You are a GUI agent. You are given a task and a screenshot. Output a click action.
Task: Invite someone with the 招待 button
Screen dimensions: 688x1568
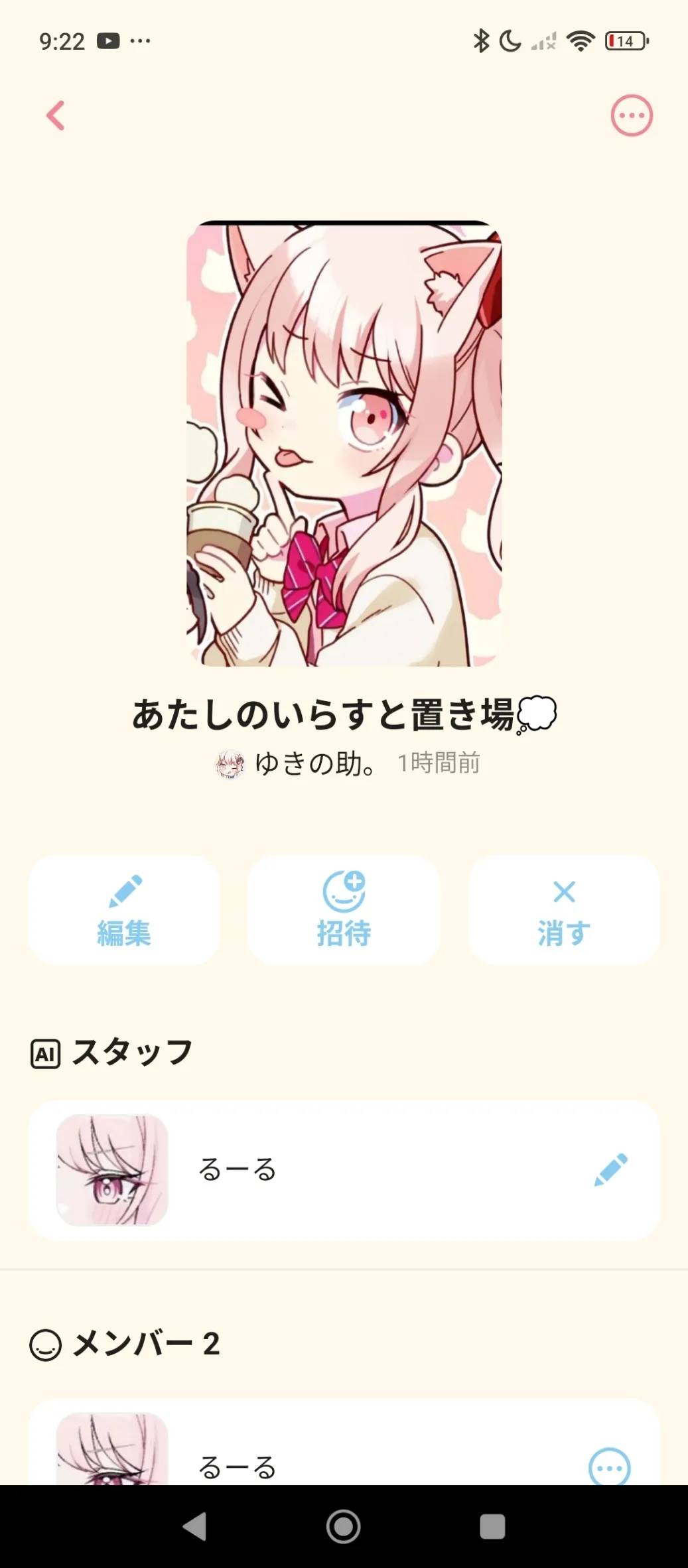pyautogui.click(x=344, y=909)
